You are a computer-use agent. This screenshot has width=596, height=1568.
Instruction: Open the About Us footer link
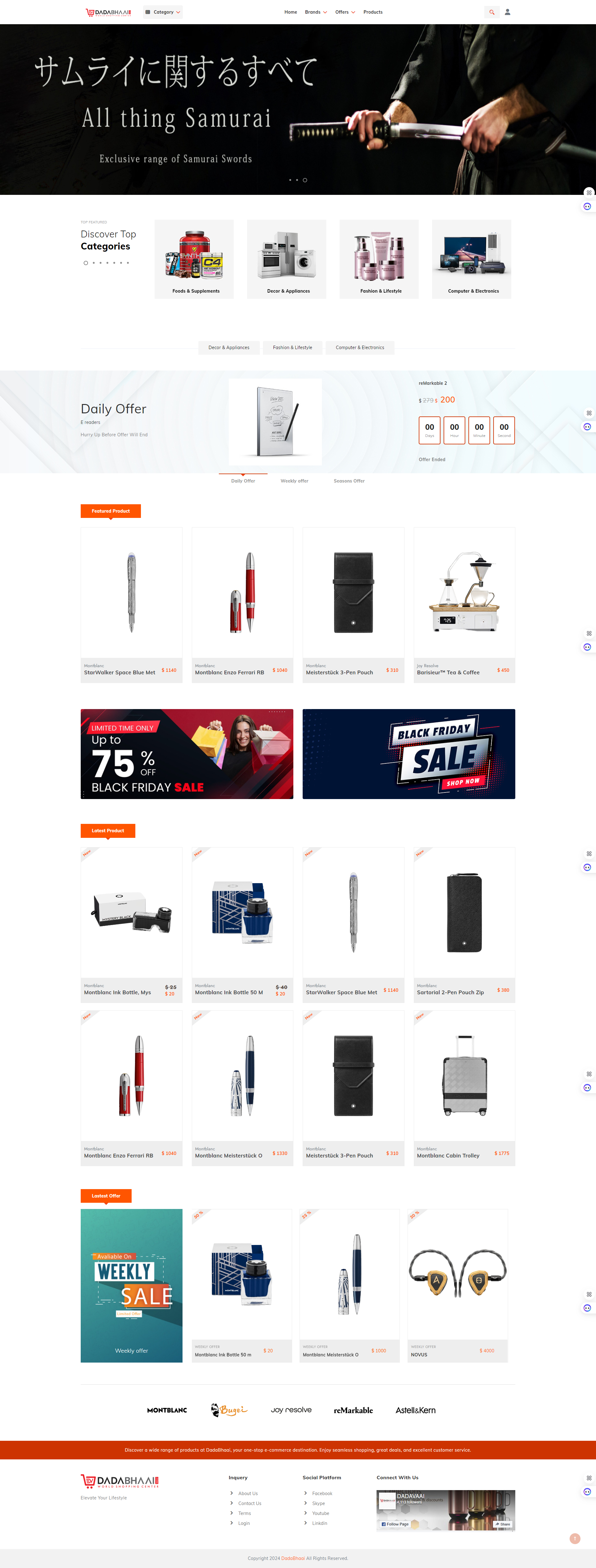(x=248, y=1493)
